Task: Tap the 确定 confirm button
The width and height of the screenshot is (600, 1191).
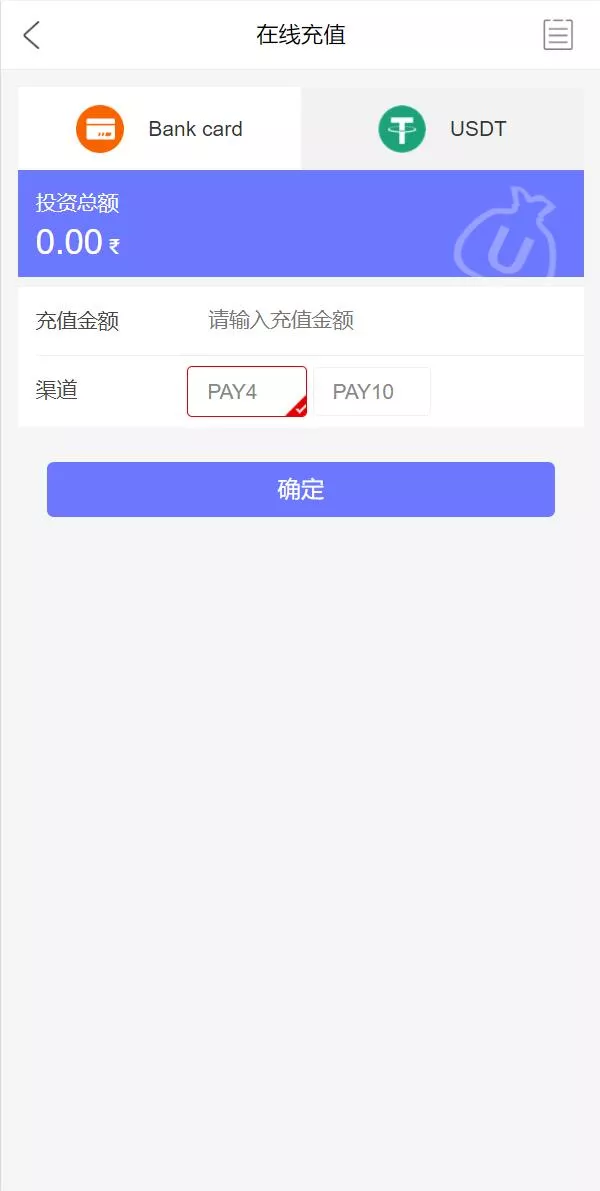Action: coord(300,489)
